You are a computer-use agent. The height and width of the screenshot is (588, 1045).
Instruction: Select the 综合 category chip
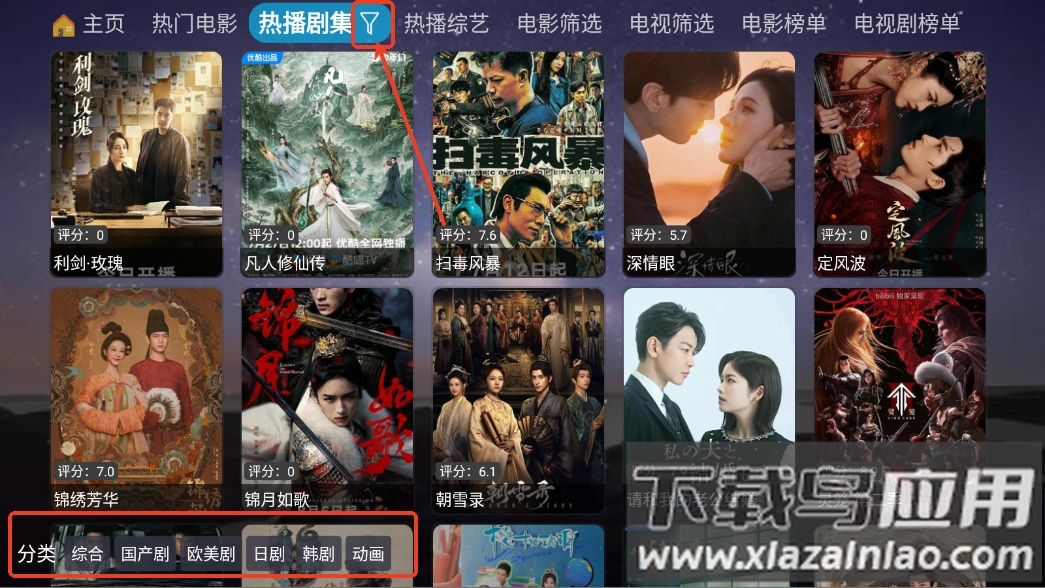click(x=88, y=554)
